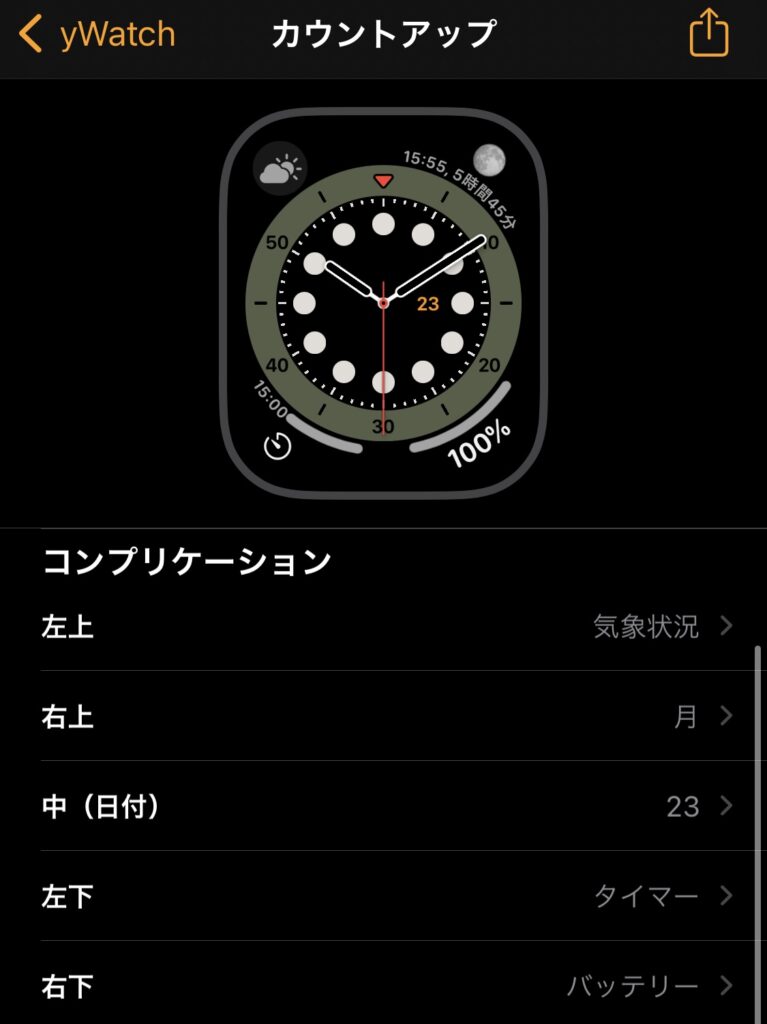Open the 中（日付） complication row

(x=385, y=806)
